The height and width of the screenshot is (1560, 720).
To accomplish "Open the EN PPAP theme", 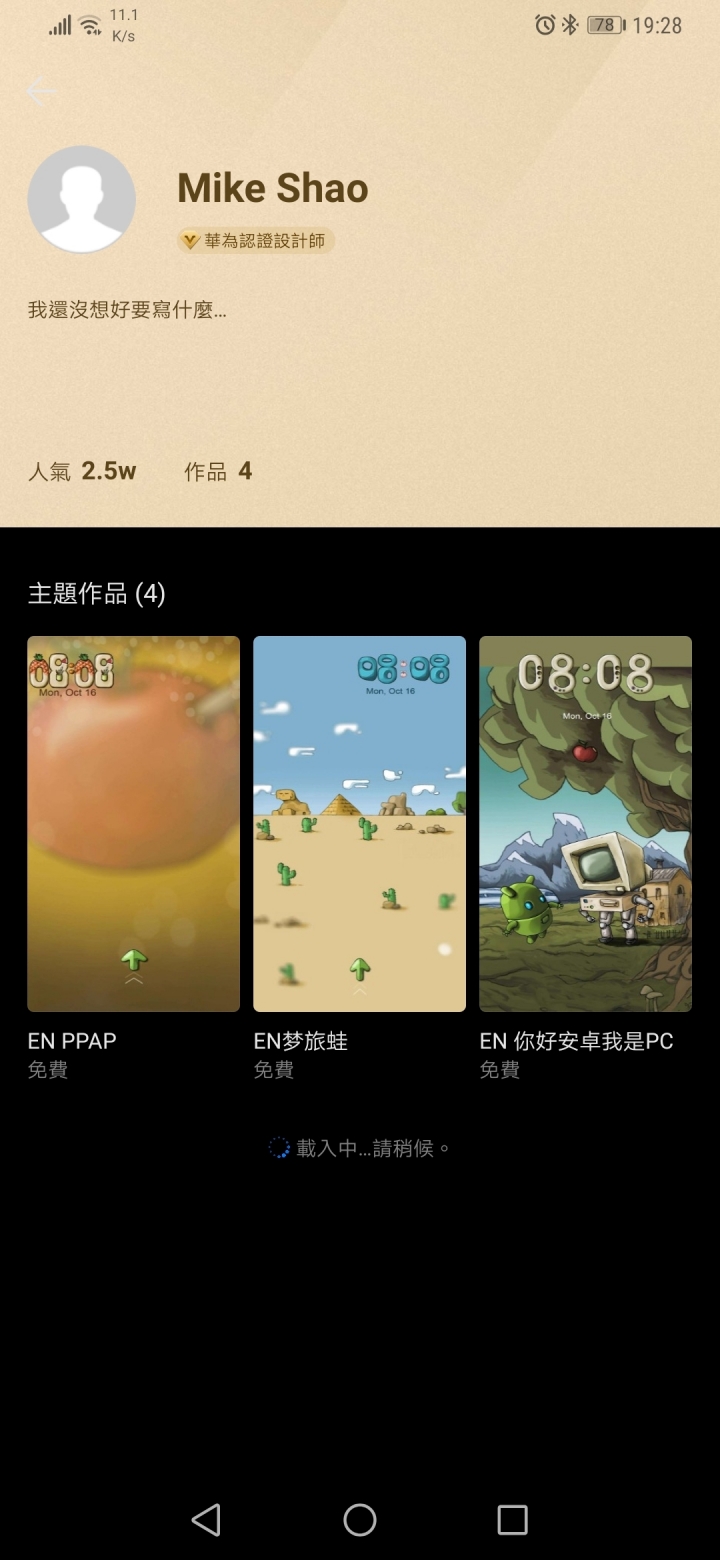I will [133, 824].
